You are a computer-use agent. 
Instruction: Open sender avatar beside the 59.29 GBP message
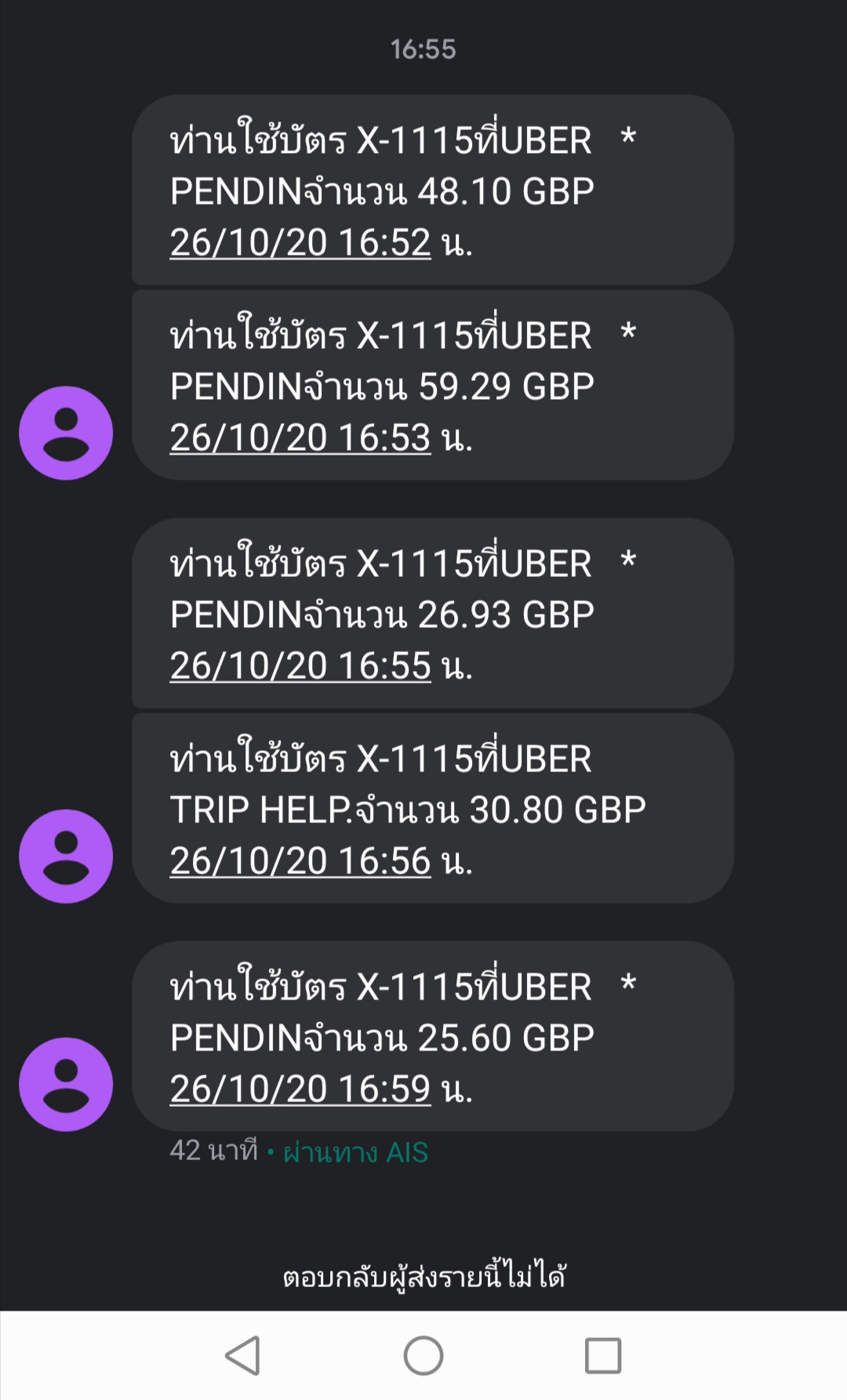(x=66, y=433)
